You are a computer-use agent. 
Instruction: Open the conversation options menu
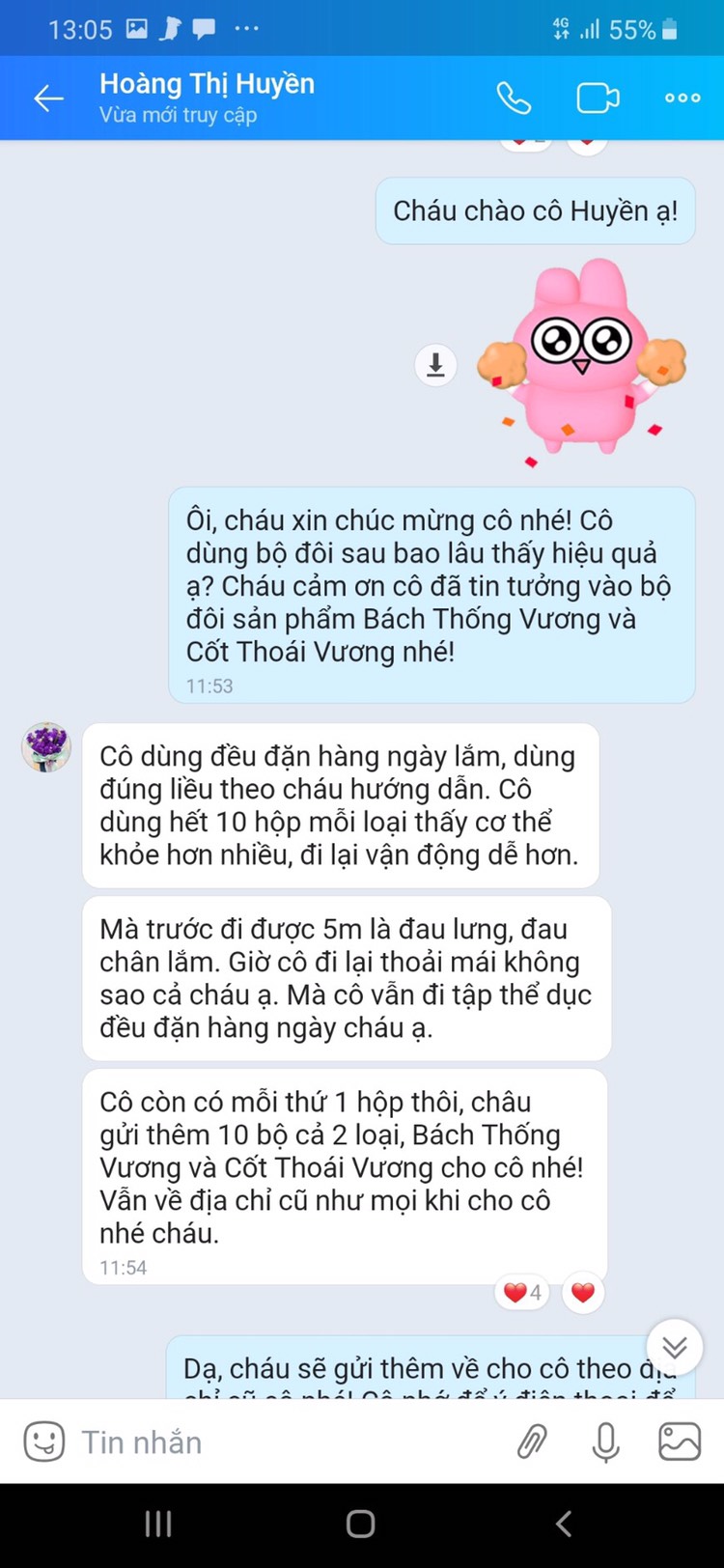coord(682,98)
